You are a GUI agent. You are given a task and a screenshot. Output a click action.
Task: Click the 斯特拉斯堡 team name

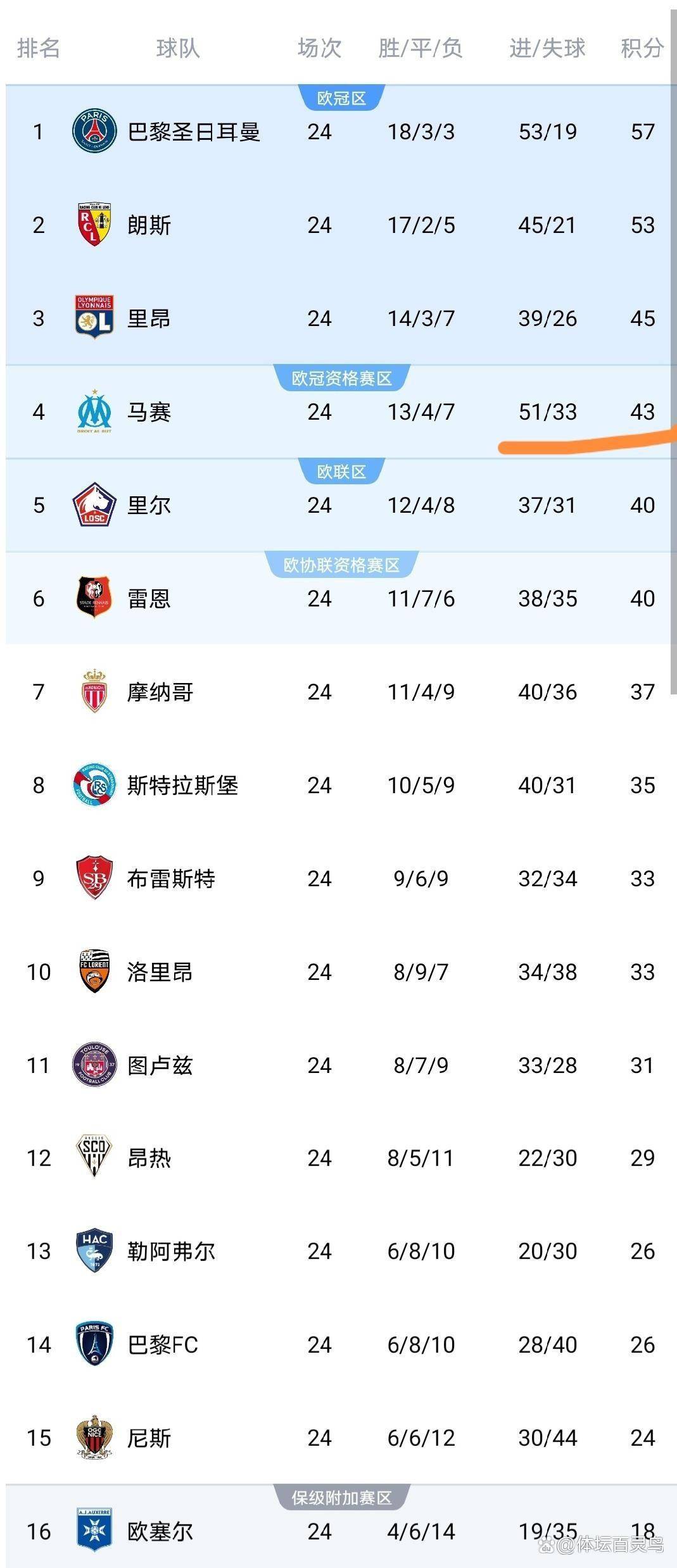pyautogui.click(x=184, y=785)
